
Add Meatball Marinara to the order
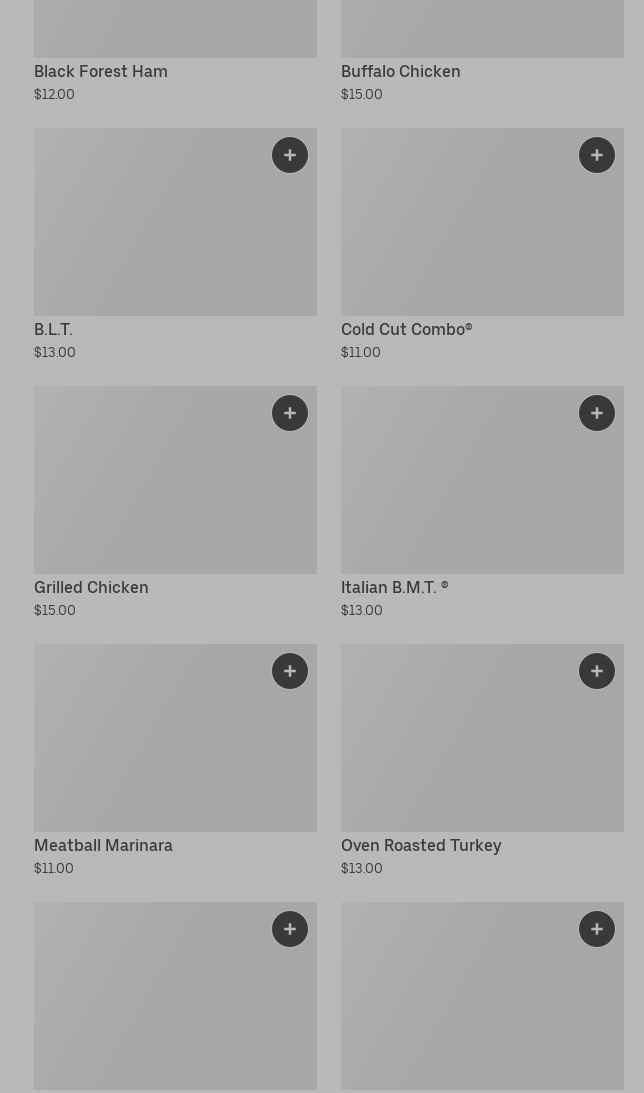(x=290, y=671)
